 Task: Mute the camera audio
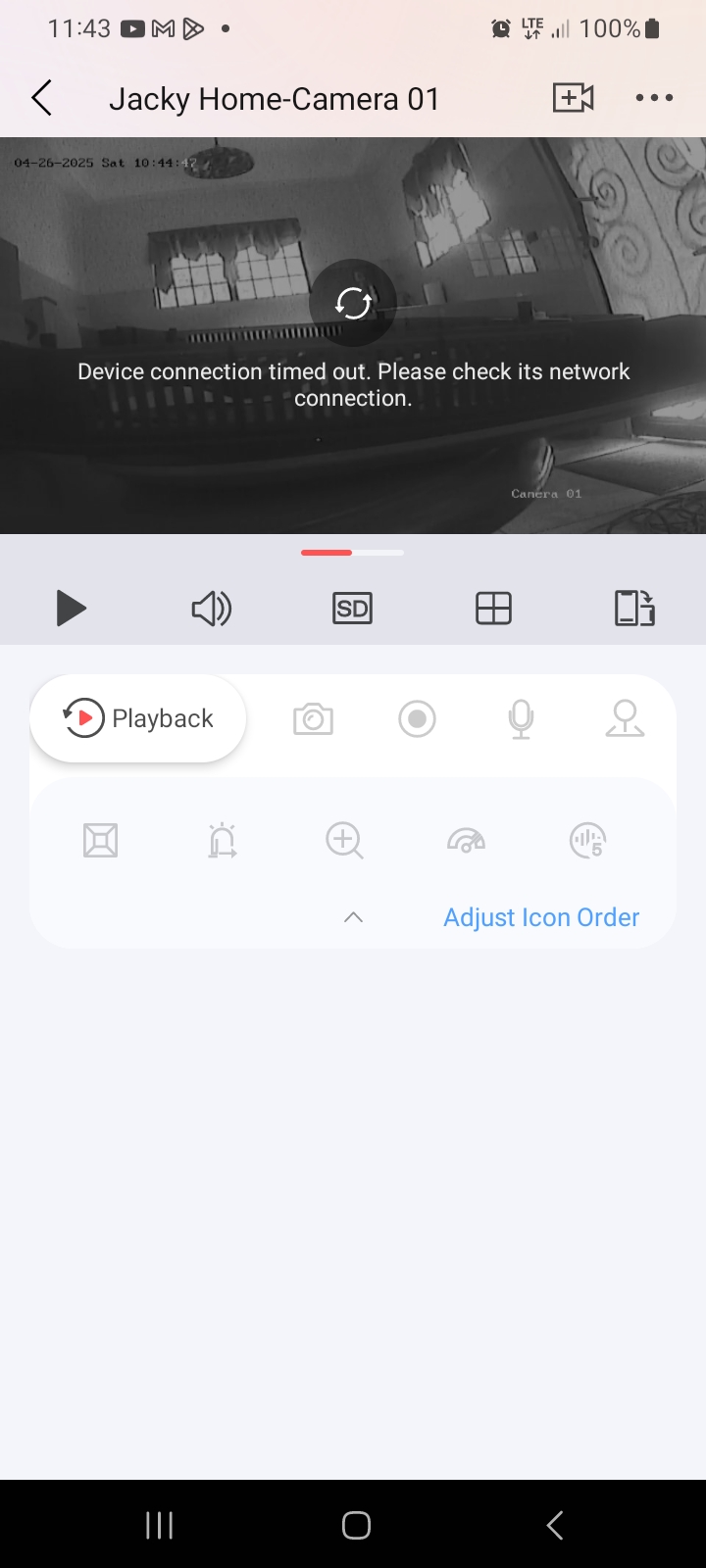pyautogui.click(x=211, y=608)
